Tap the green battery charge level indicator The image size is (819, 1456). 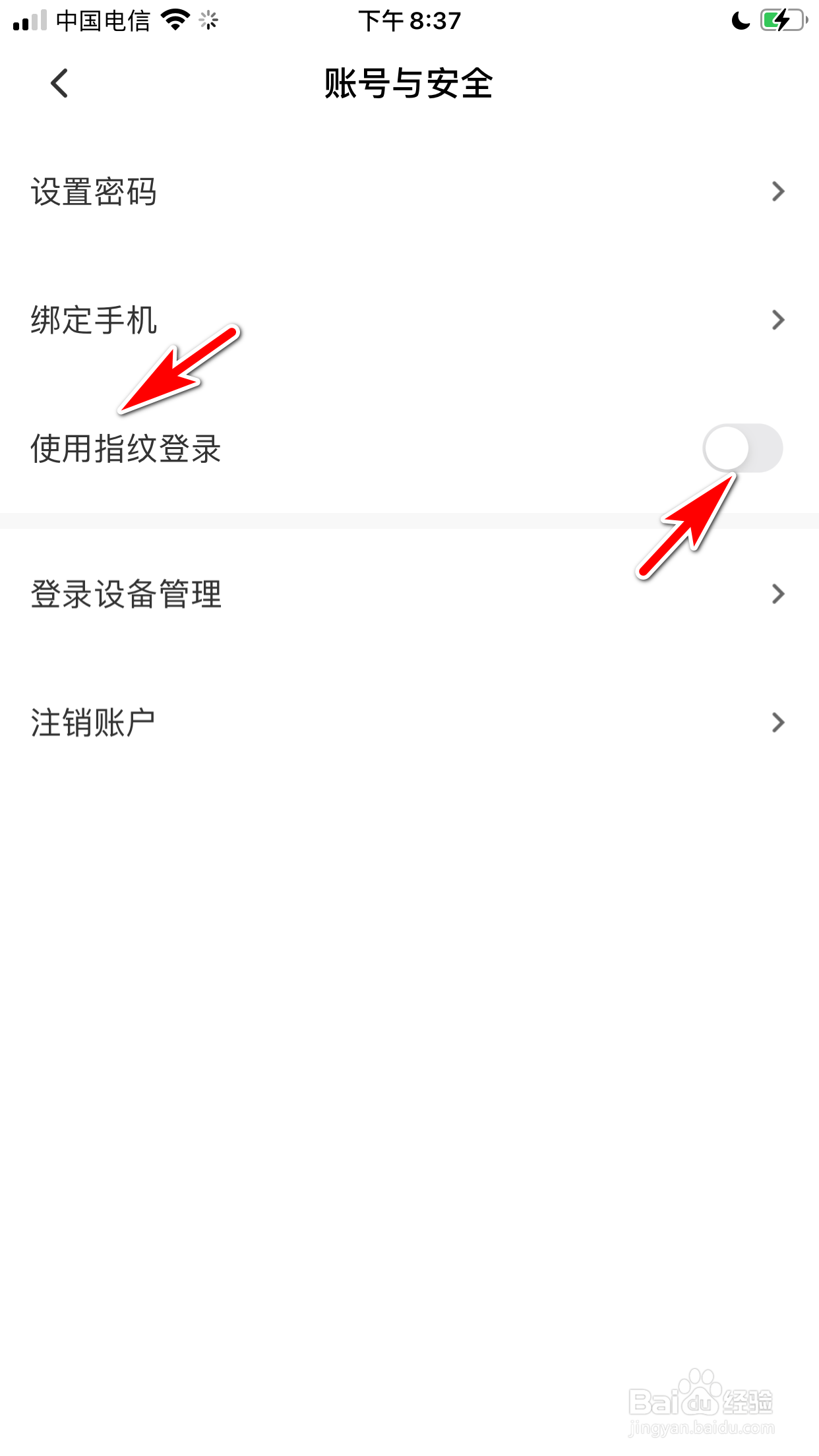(x=773, y=20)
